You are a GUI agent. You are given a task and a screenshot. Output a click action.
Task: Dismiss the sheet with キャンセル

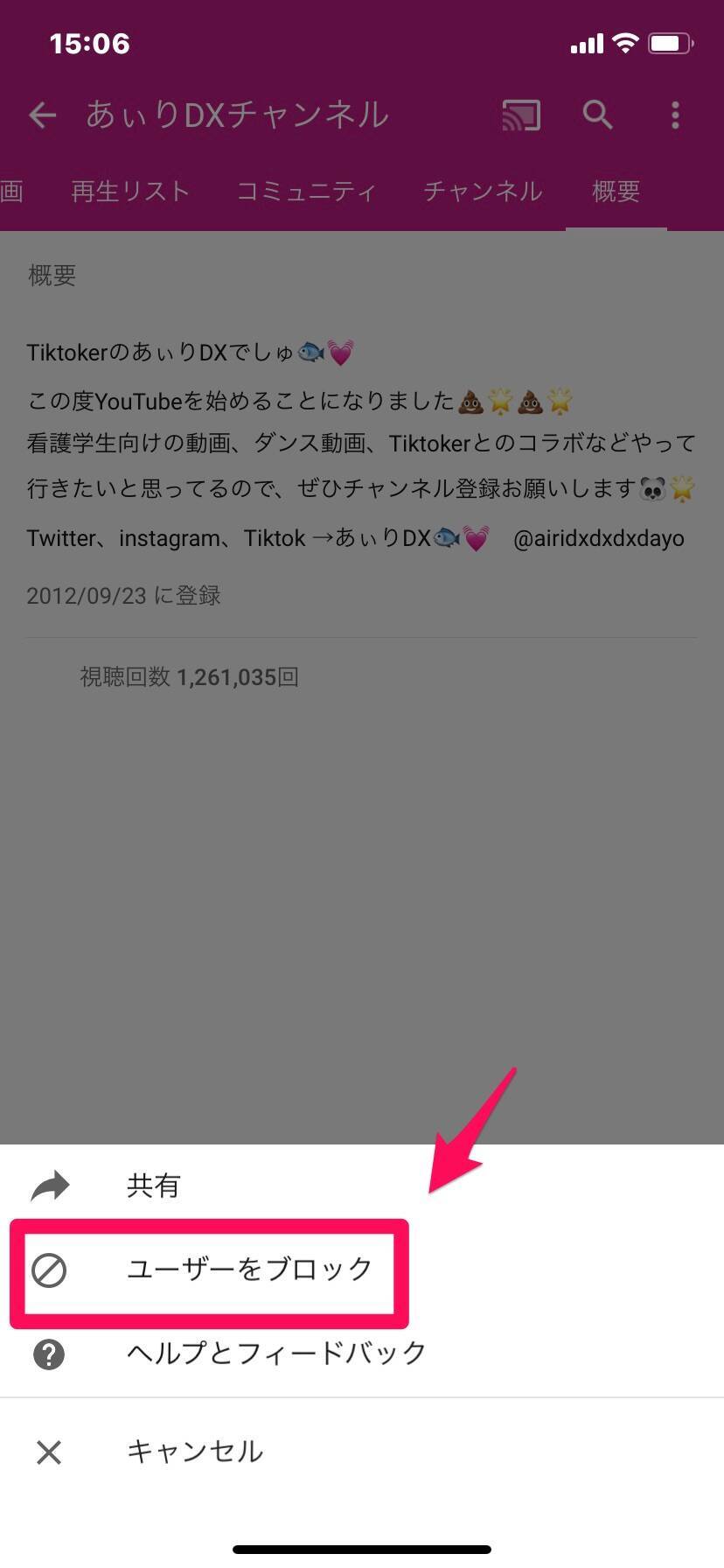(x=194, y=1452)
